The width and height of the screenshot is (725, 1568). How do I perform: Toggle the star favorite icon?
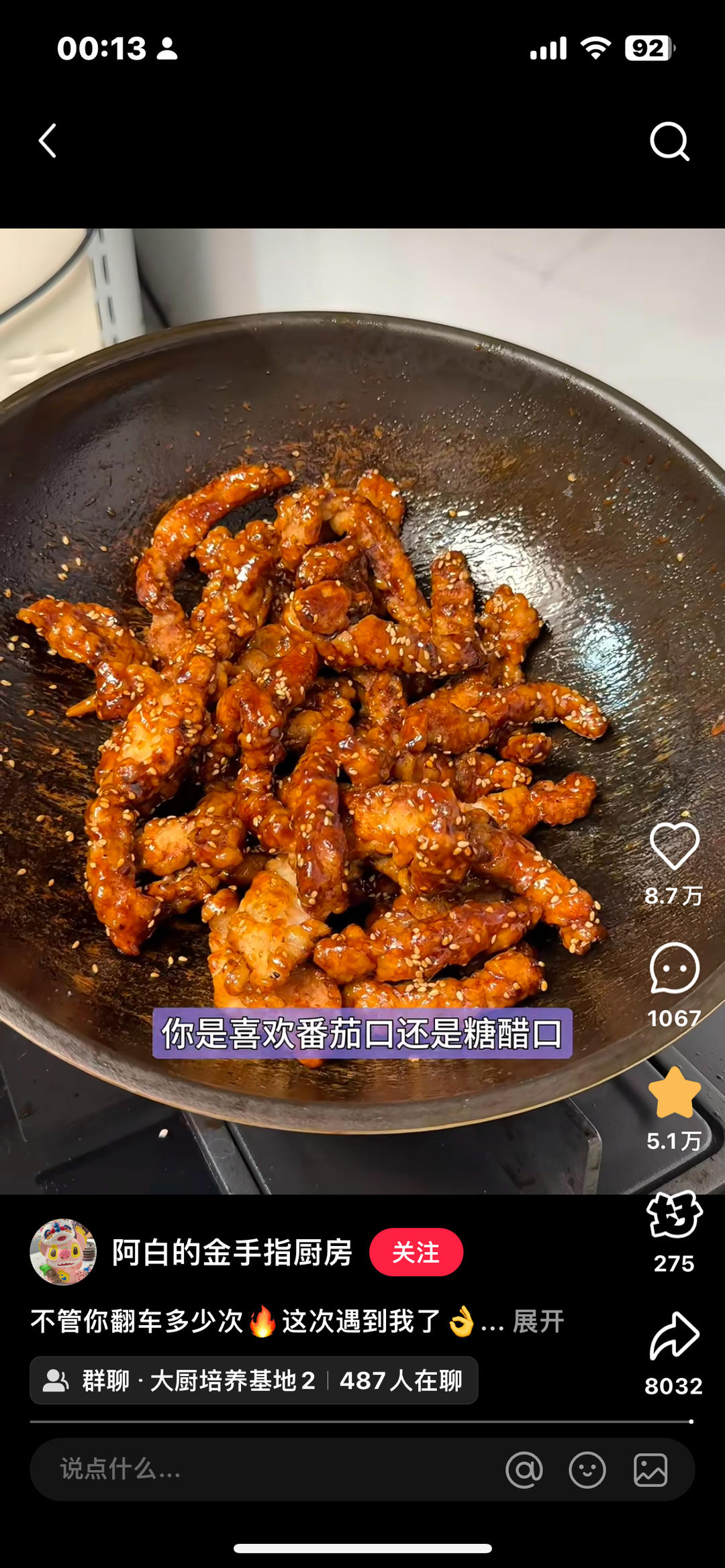674,1093
